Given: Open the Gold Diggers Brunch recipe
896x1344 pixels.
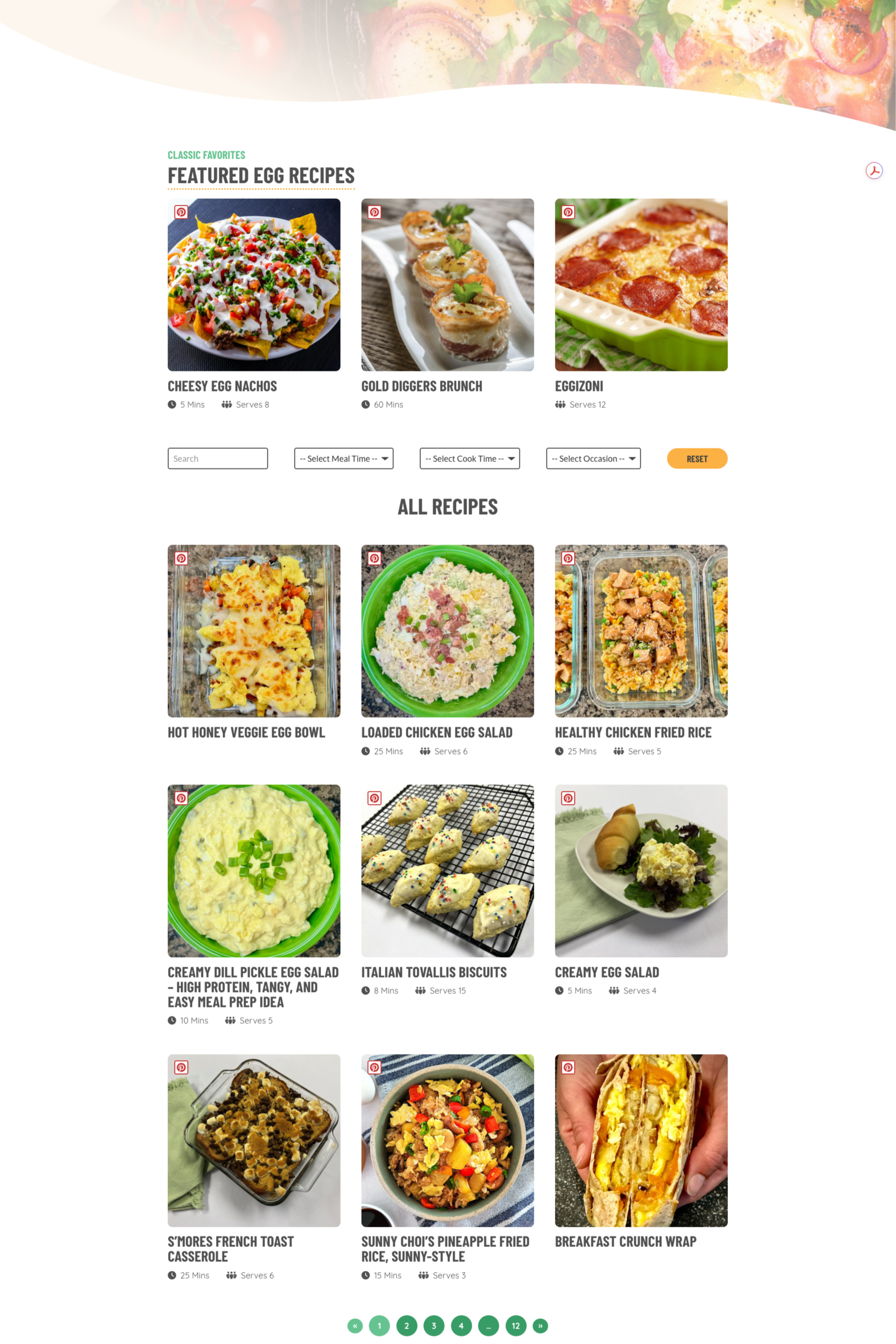Looking at the screenshot, I should click(421, 386).
